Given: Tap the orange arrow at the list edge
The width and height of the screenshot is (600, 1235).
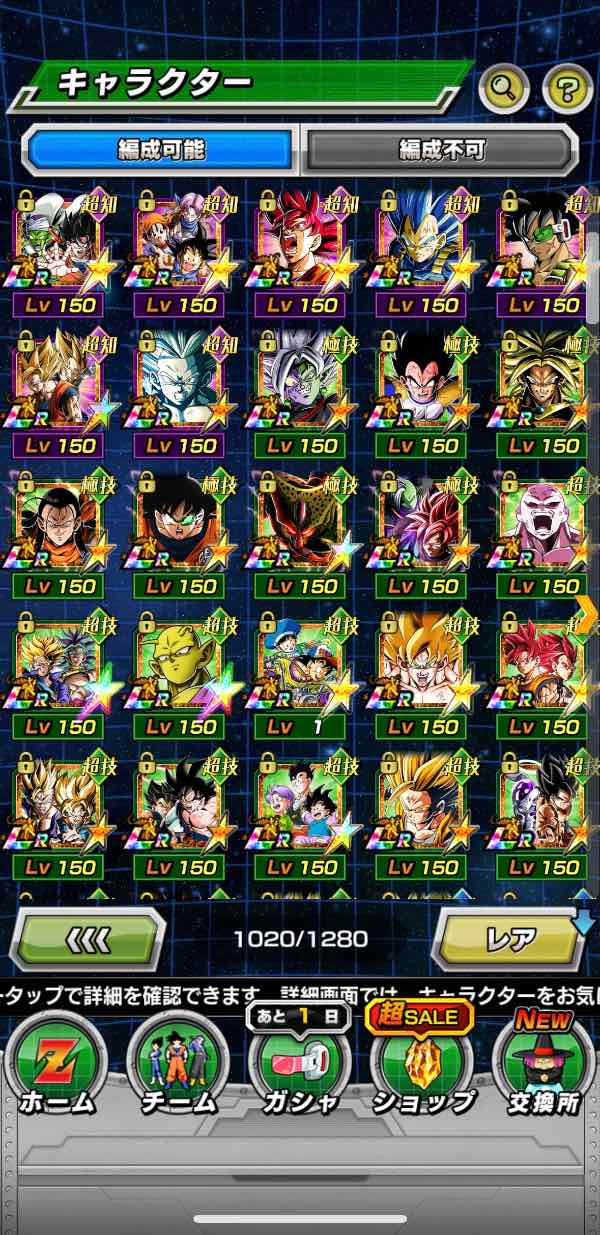Looking at the screenshot, I should pyautogui.click(x=587, y=614).
